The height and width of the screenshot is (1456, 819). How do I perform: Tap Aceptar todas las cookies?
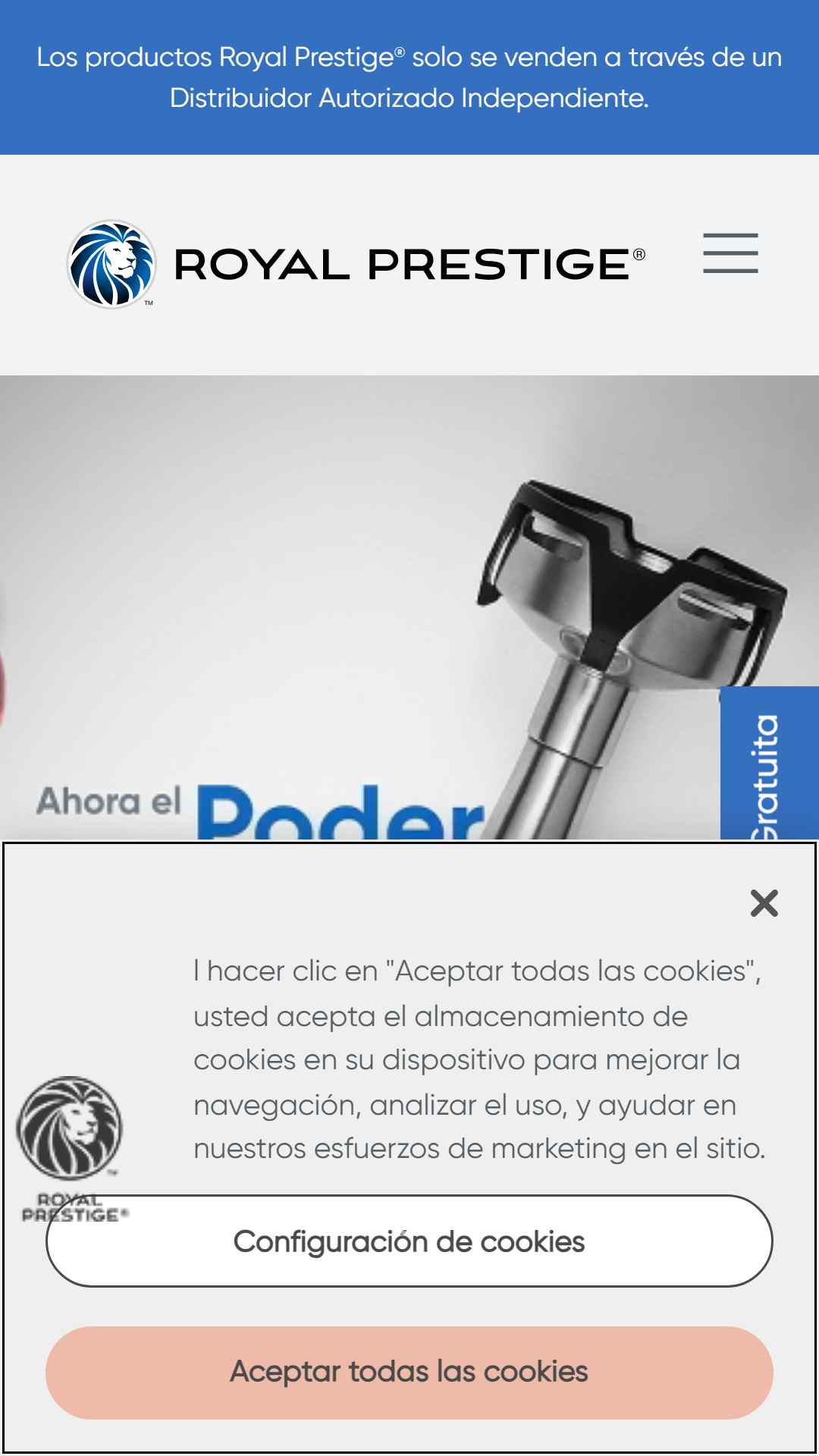(x=409, y=1373)
